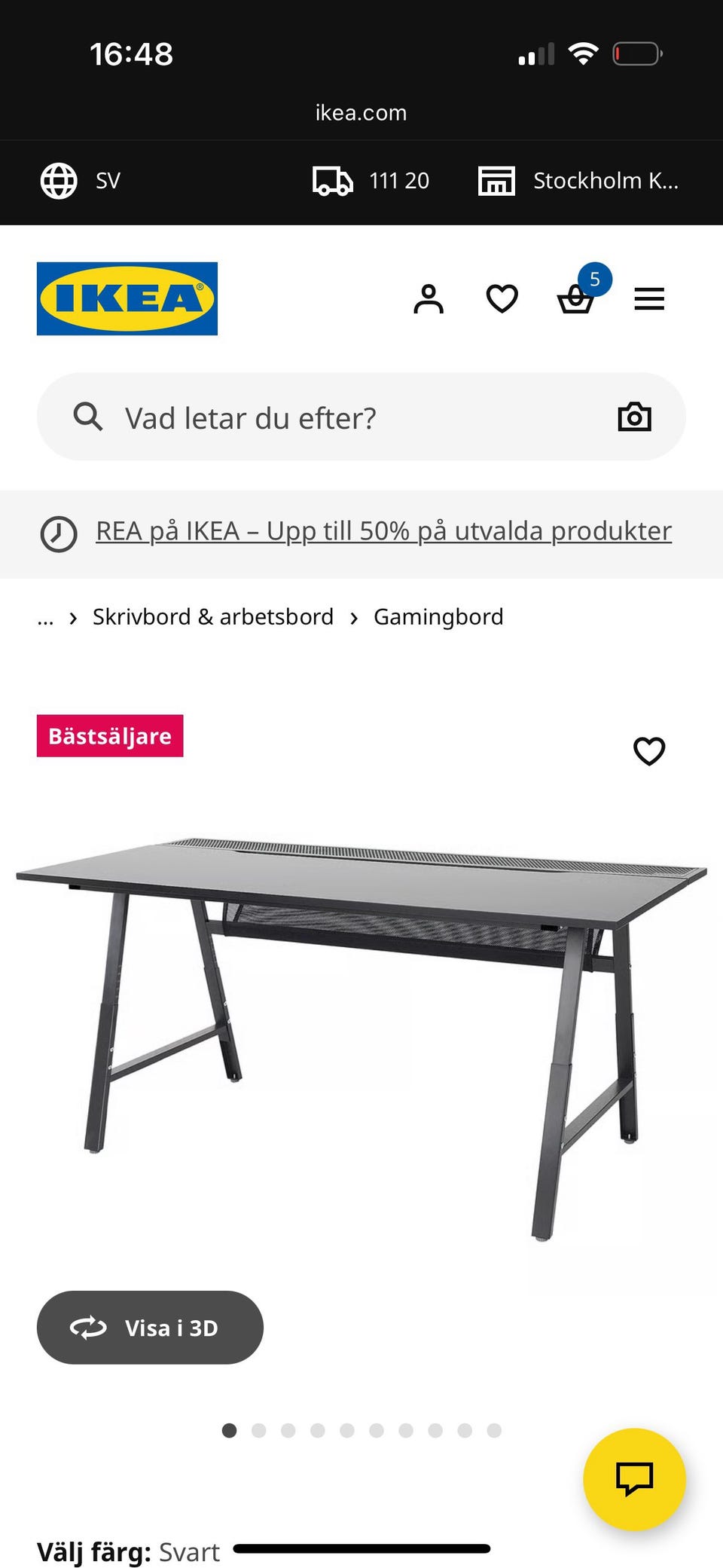
Task: Open the Gamingbord breadcrumb item
Action: click(439, 616)
